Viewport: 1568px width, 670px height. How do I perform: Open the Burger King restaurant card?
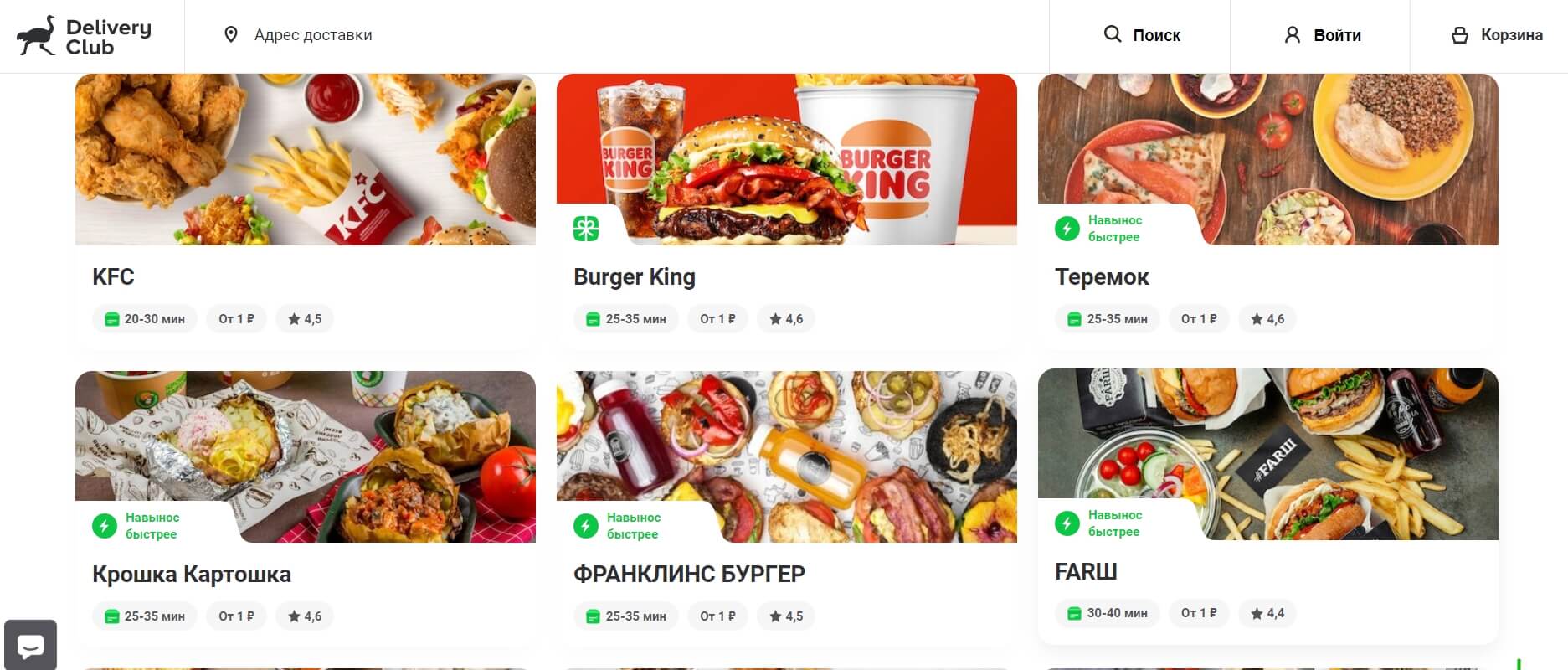point(786,209)
